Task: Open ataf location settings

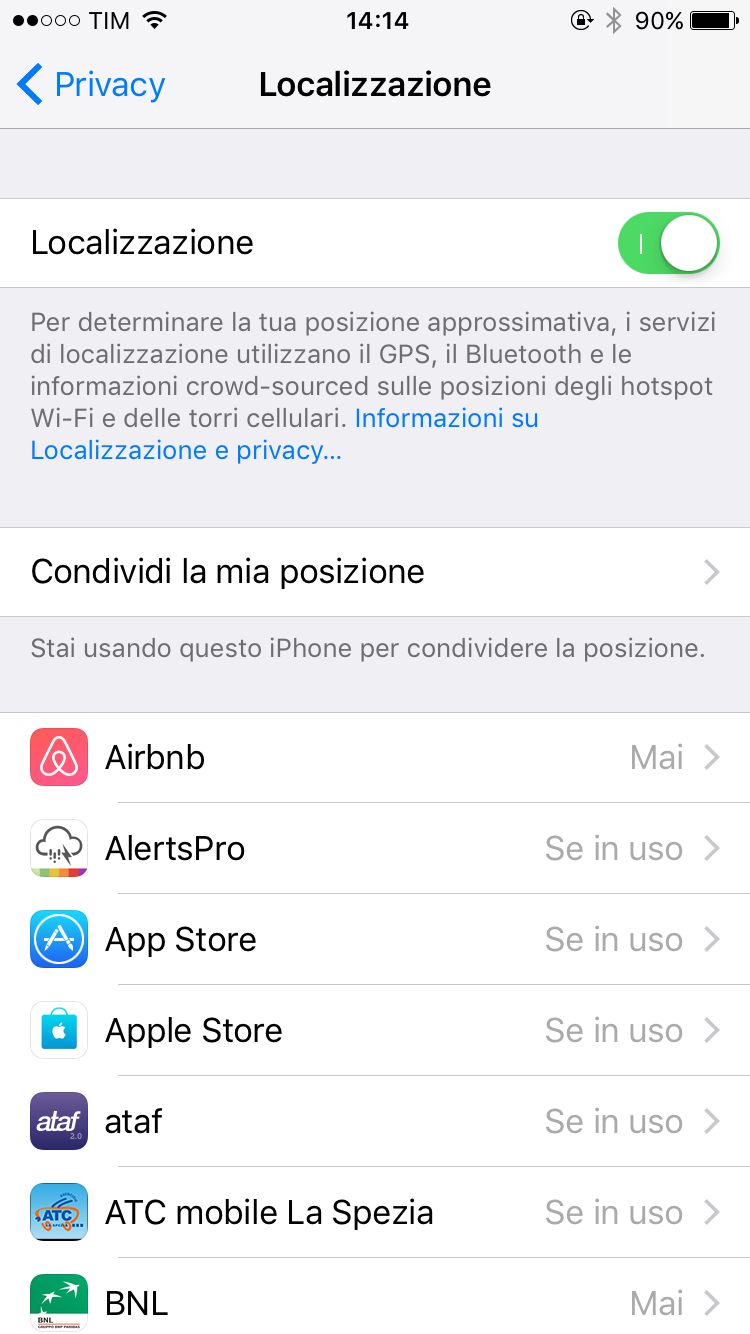Action: pos(375,1122)
